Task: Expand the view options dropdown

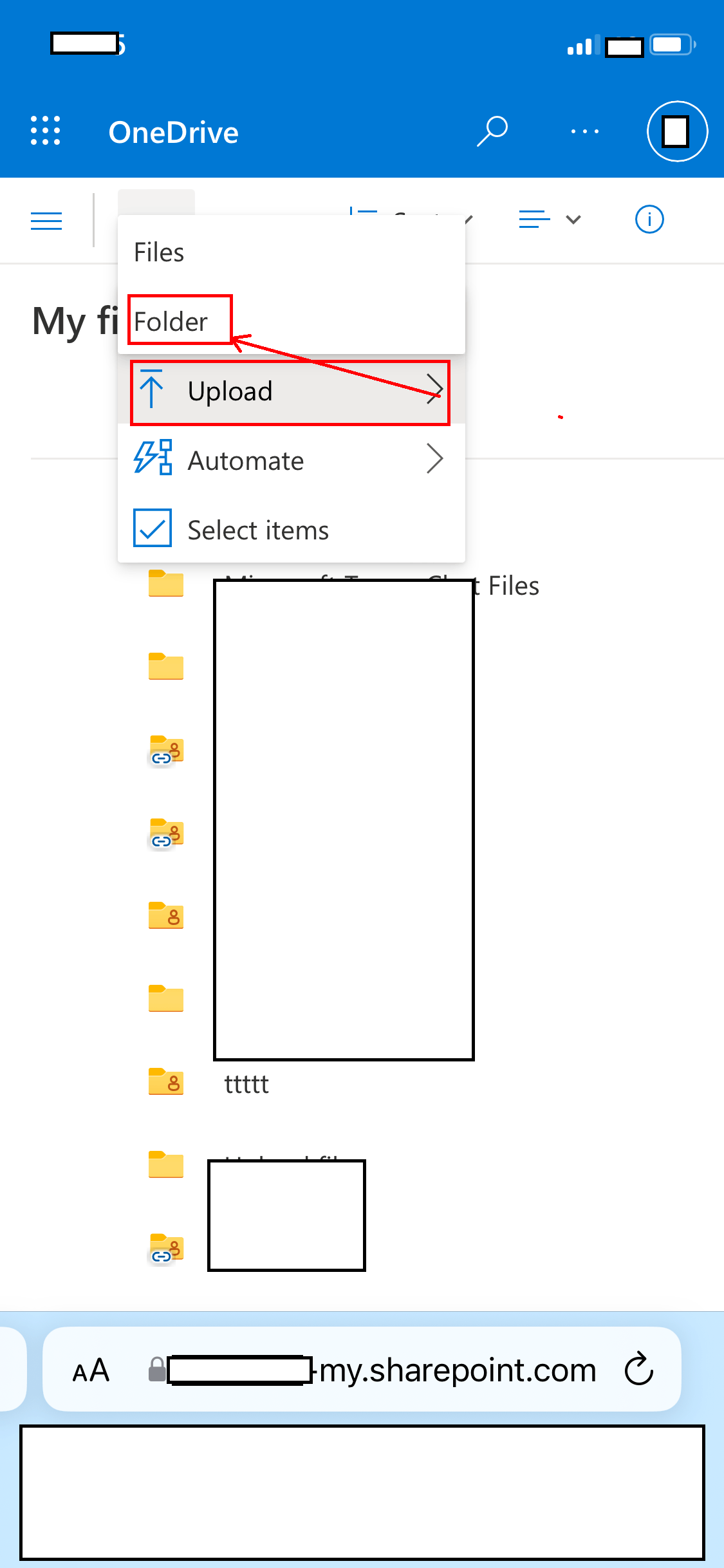Action: tap(550, 220)
